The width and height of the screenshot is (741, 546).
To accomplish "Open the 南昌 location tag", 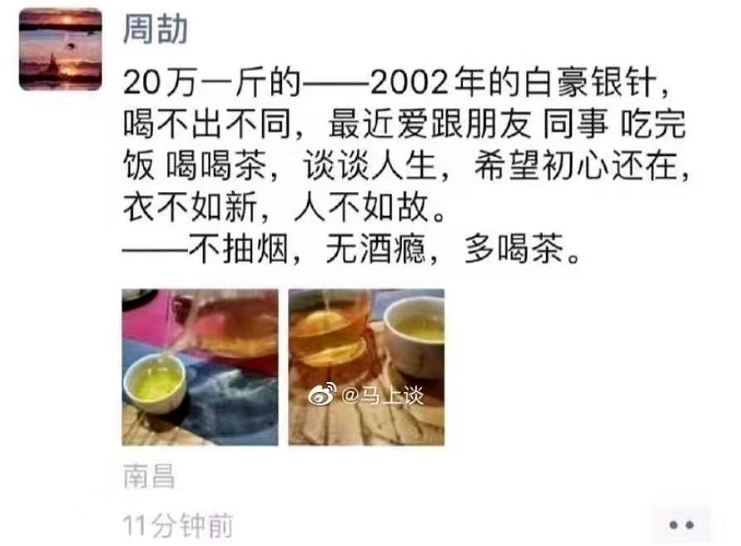I will [148, 476].
